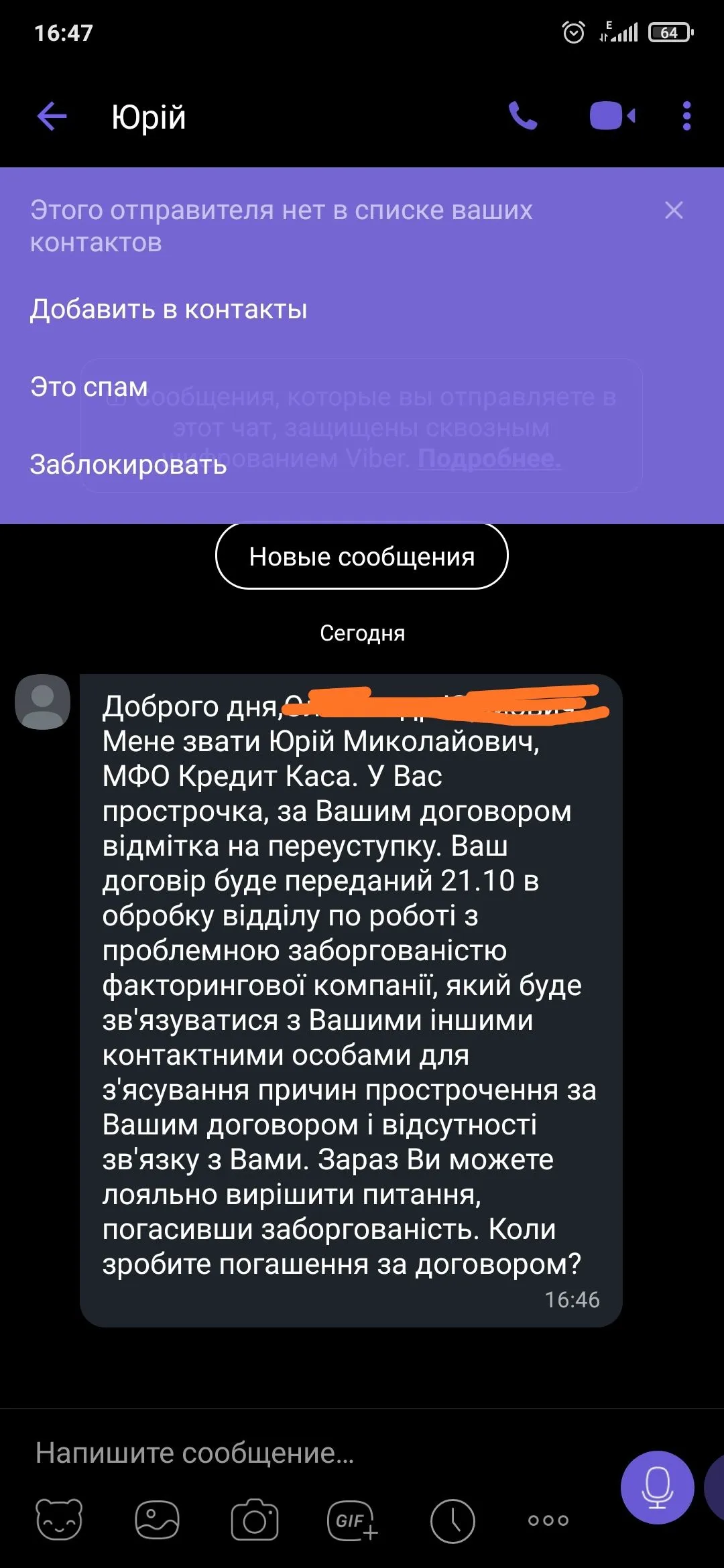Show more attachment options with three circles
The image size is (724, 1568).
point(548,1520)
